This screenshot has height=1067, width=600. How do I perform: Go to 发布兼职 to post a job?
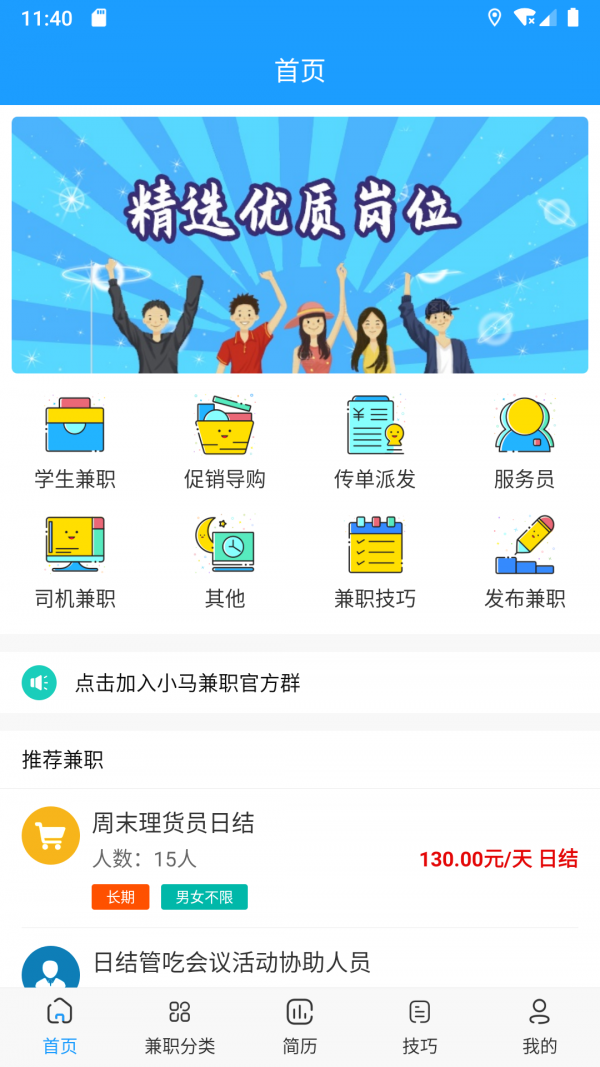pos(524,562)
